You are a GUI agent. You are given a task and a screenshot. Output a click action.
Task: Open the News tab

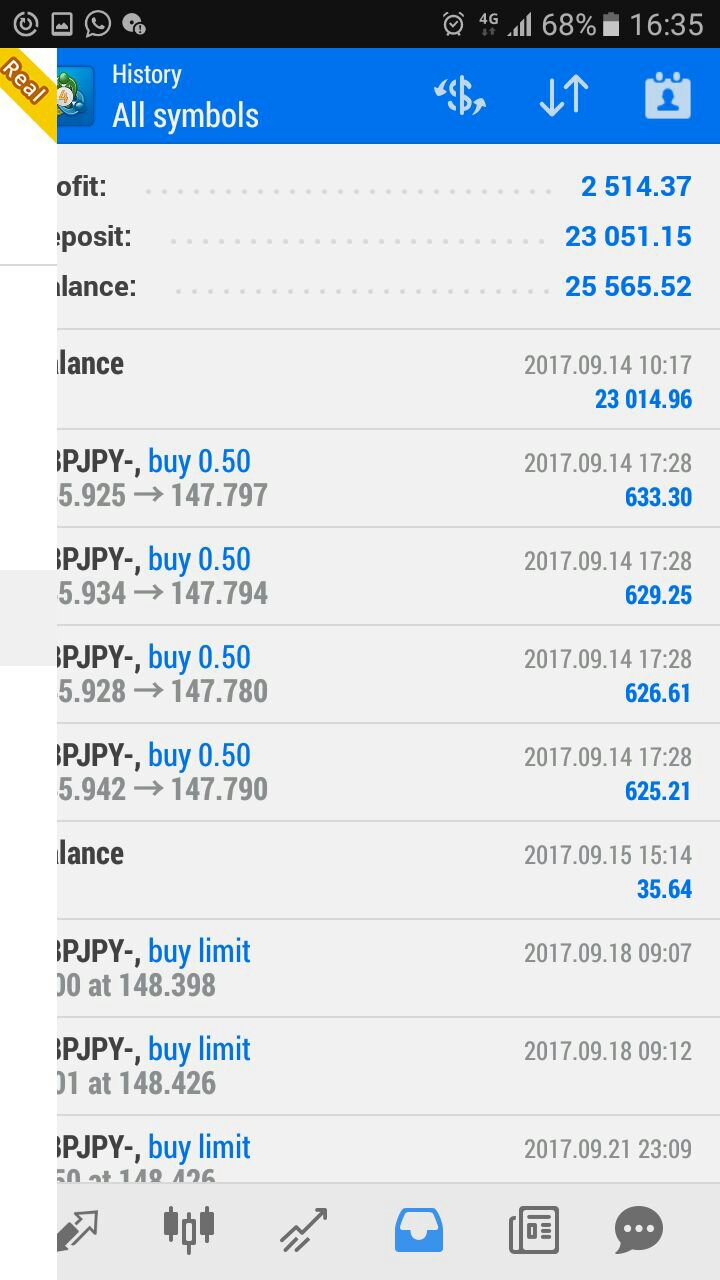pos(533,1229)
